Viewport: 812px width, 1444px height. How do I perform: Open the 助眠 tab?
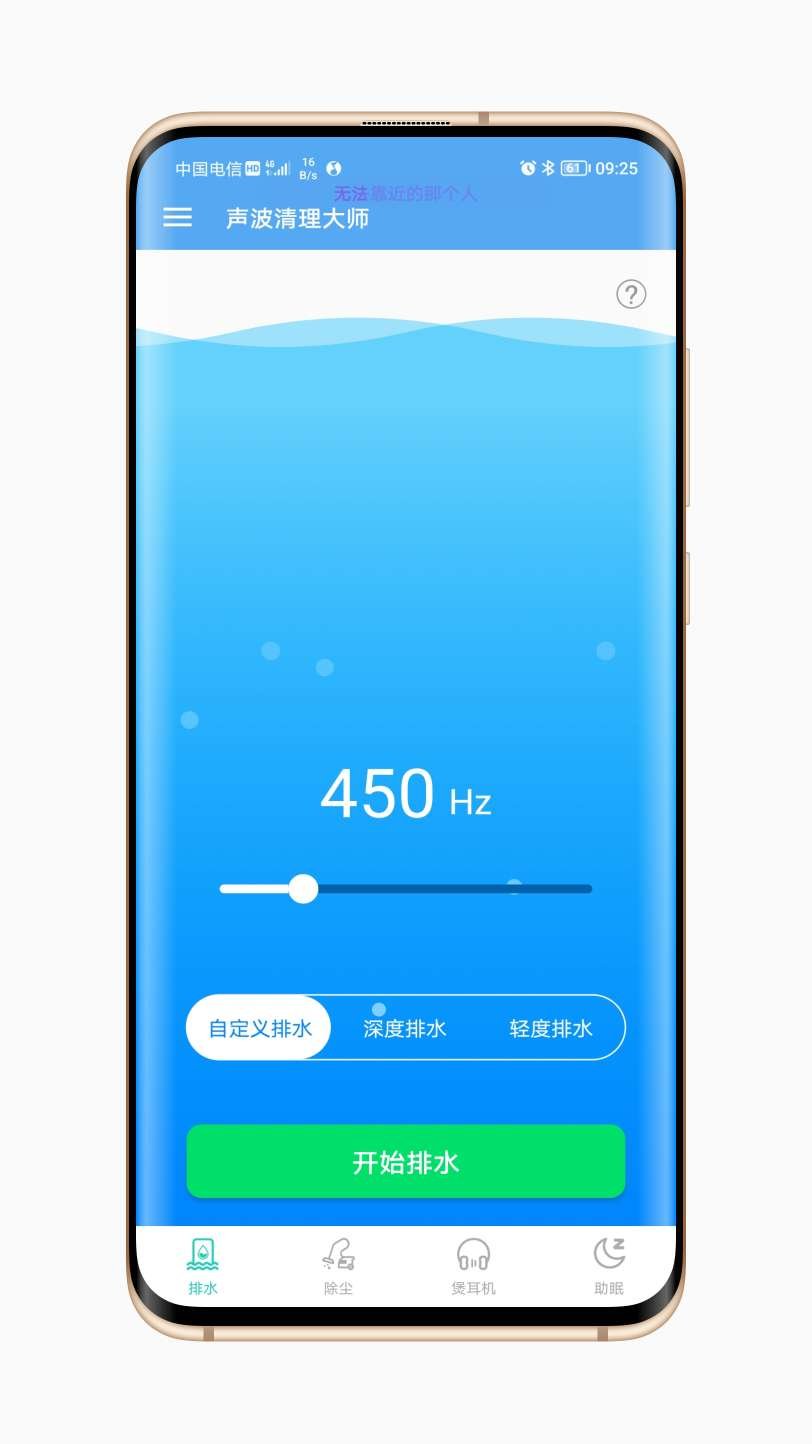[x=608, y=1265]
